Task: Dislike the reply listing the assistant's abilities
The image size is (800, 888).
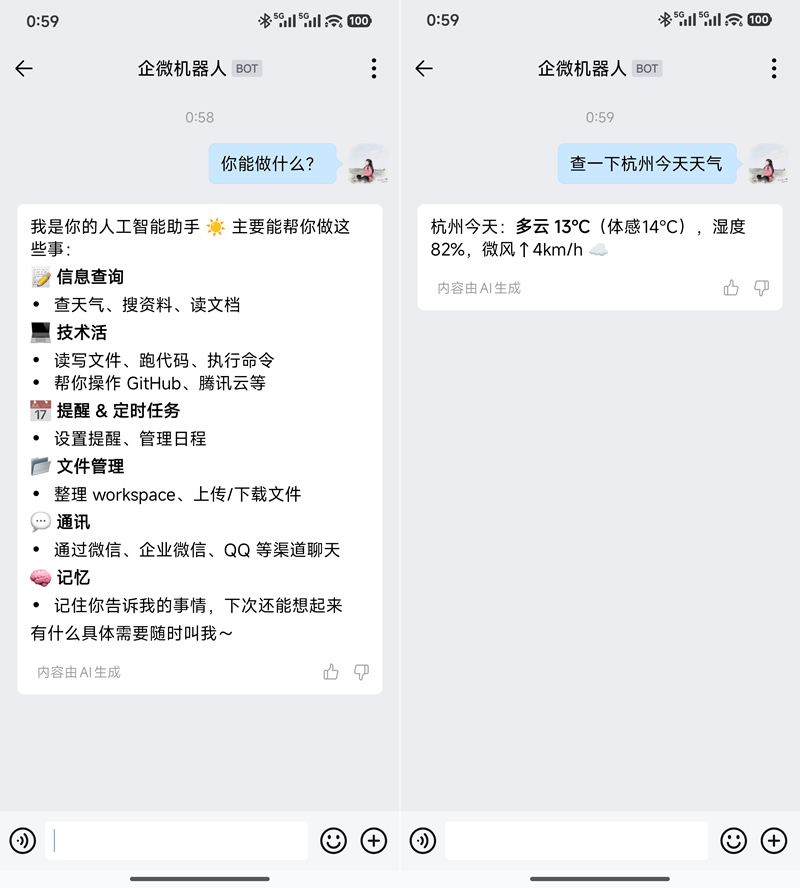Action: pyautogui.click(x=361, y=672)
